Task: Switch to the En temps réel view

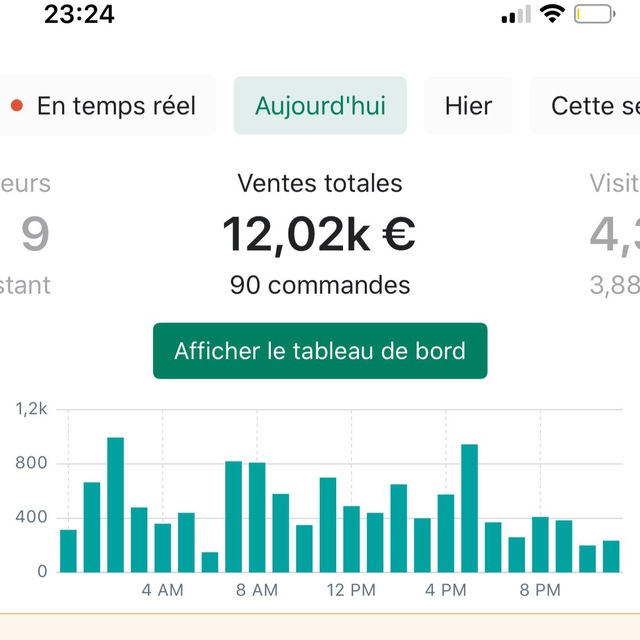Action: (107, 106)
